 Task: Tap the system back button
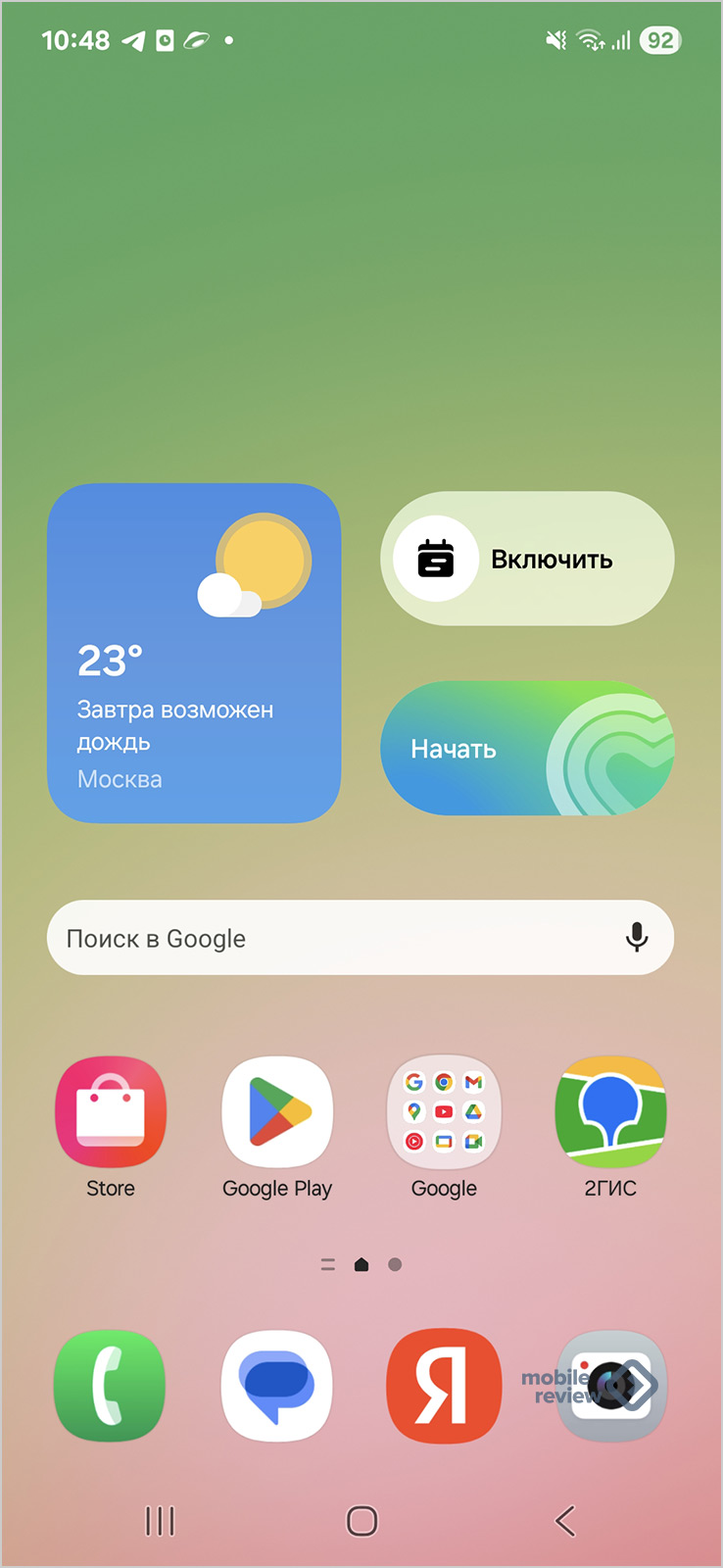coord(564,1521)
